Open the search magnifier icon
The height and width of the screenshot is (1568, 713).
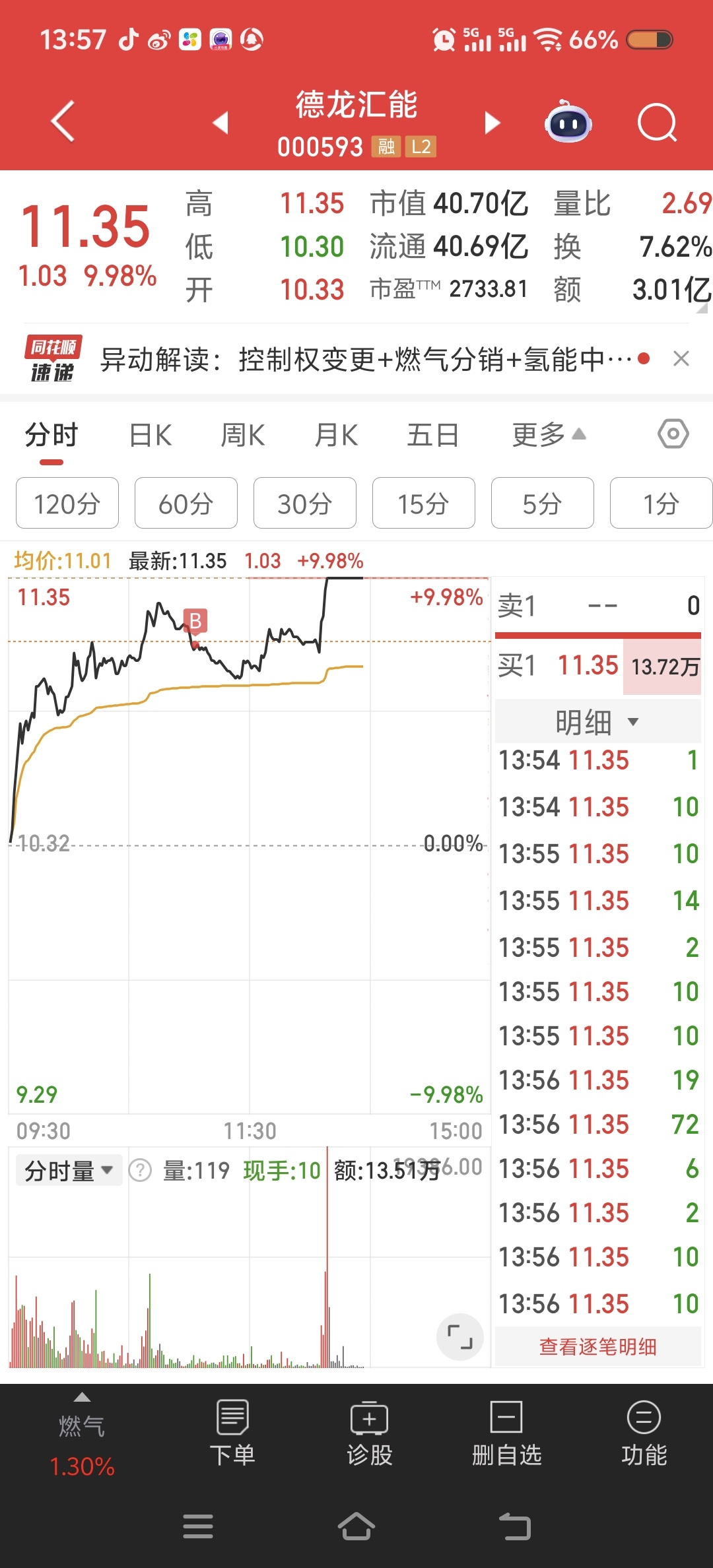click(x=657, y=123)
